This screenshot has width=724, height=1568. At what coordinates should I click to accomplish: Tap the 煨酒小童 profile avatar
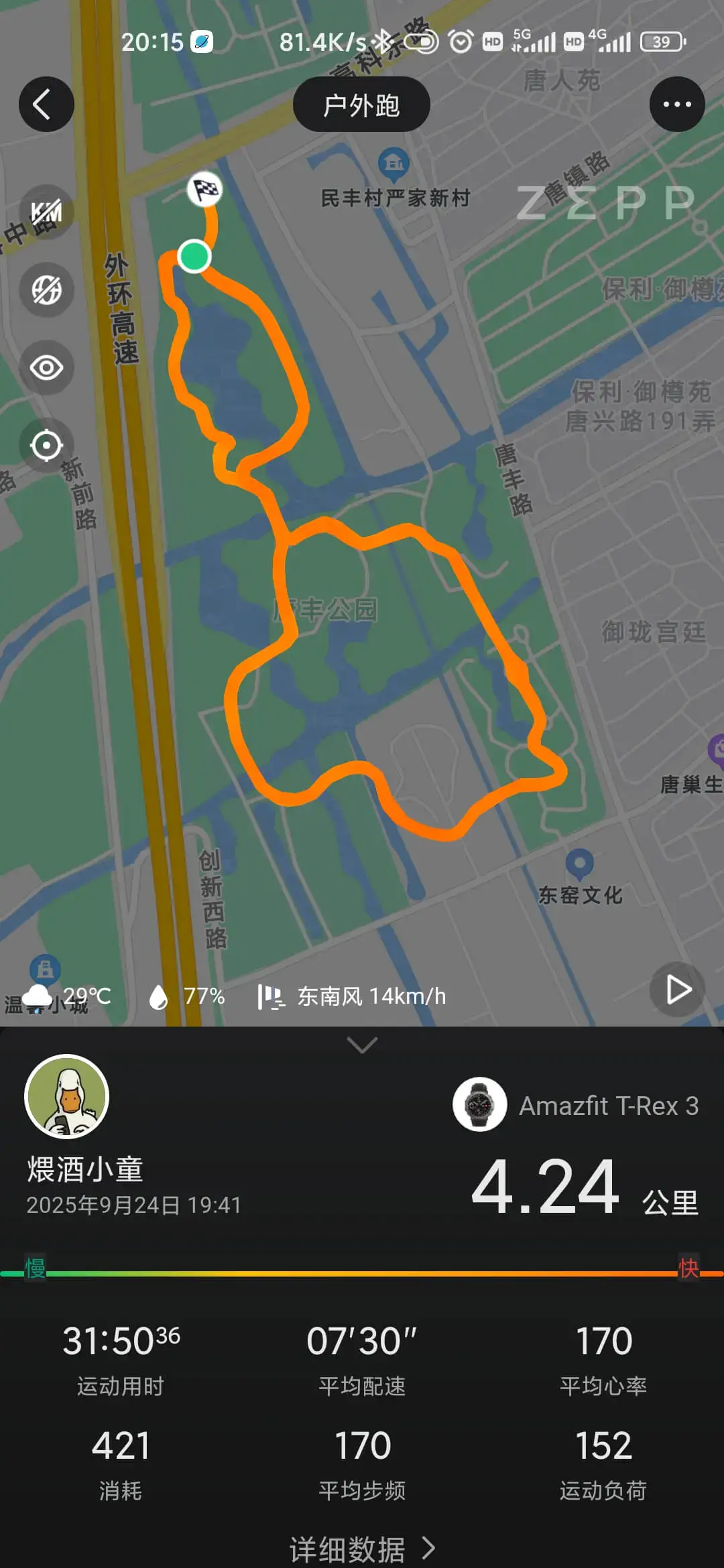point(67,1095)
